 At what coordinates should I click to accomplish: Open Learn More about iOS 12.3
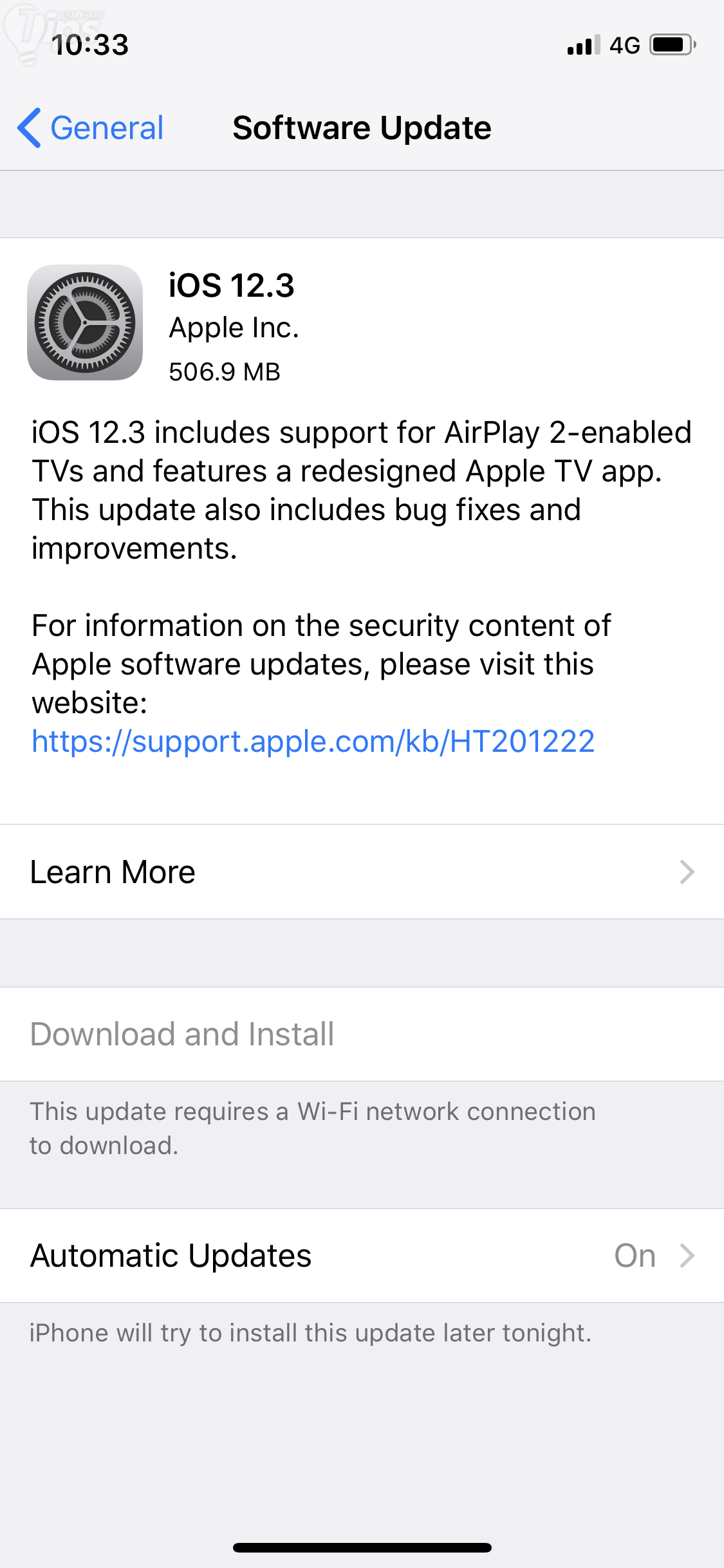362,872
